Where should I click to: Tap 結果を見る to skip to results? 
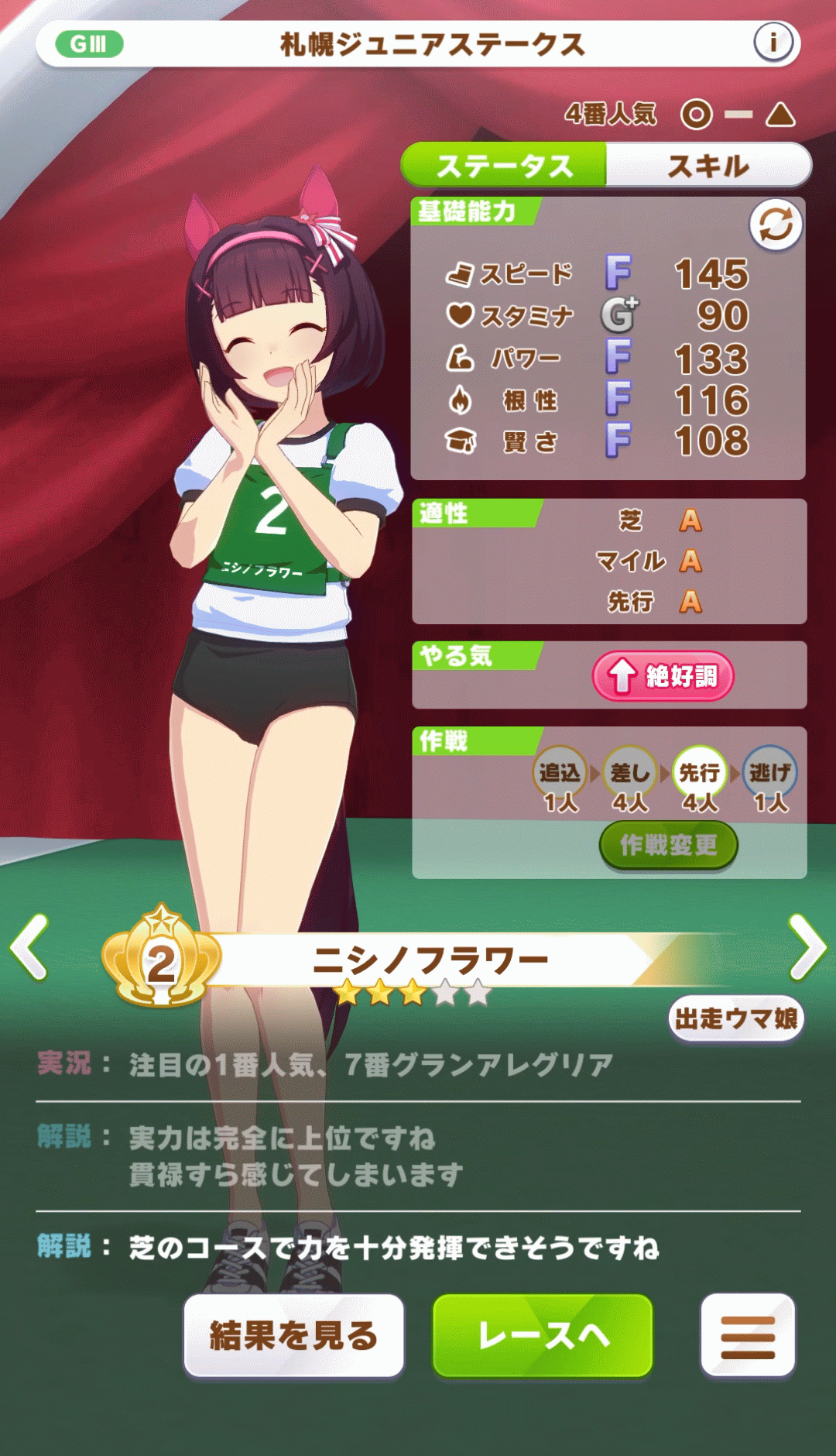(x=294, y=1335)
